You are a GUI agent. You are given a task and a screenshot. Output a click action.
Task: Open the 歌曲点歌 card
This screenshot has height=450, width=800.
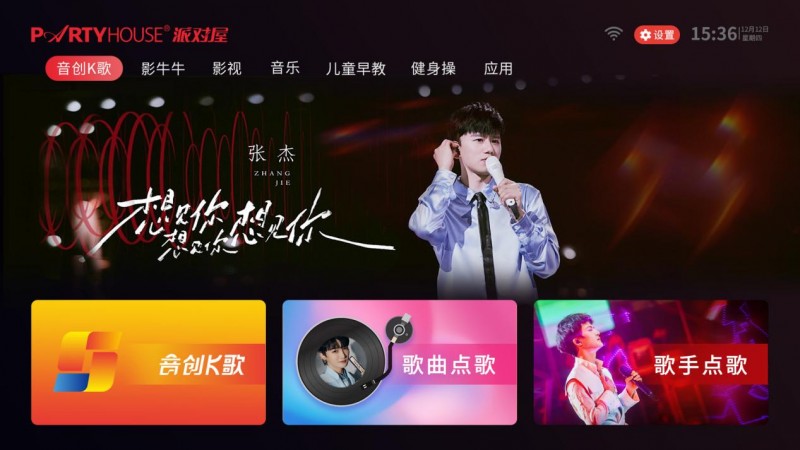[399, 362]
